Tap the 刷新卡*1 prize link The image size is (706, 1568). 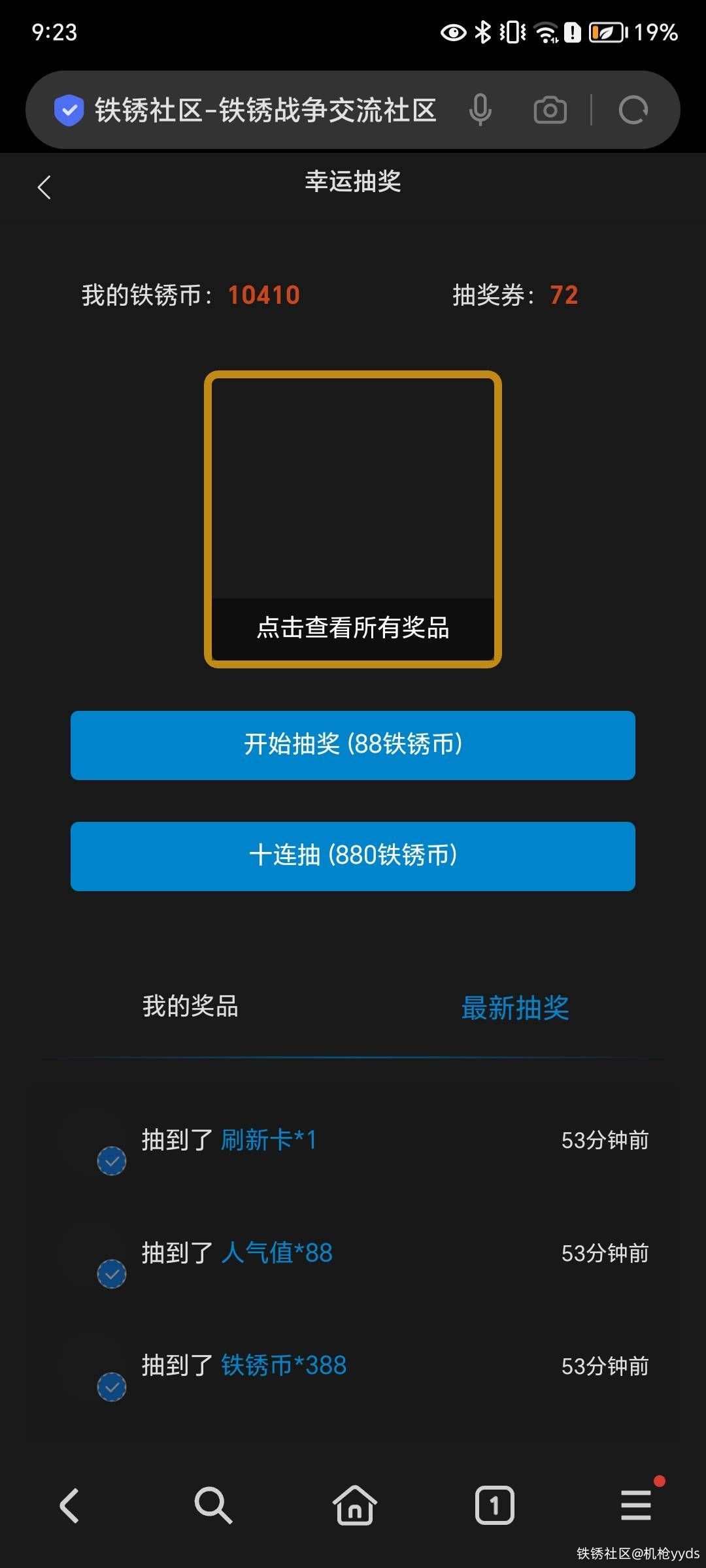coord(268,1140)
